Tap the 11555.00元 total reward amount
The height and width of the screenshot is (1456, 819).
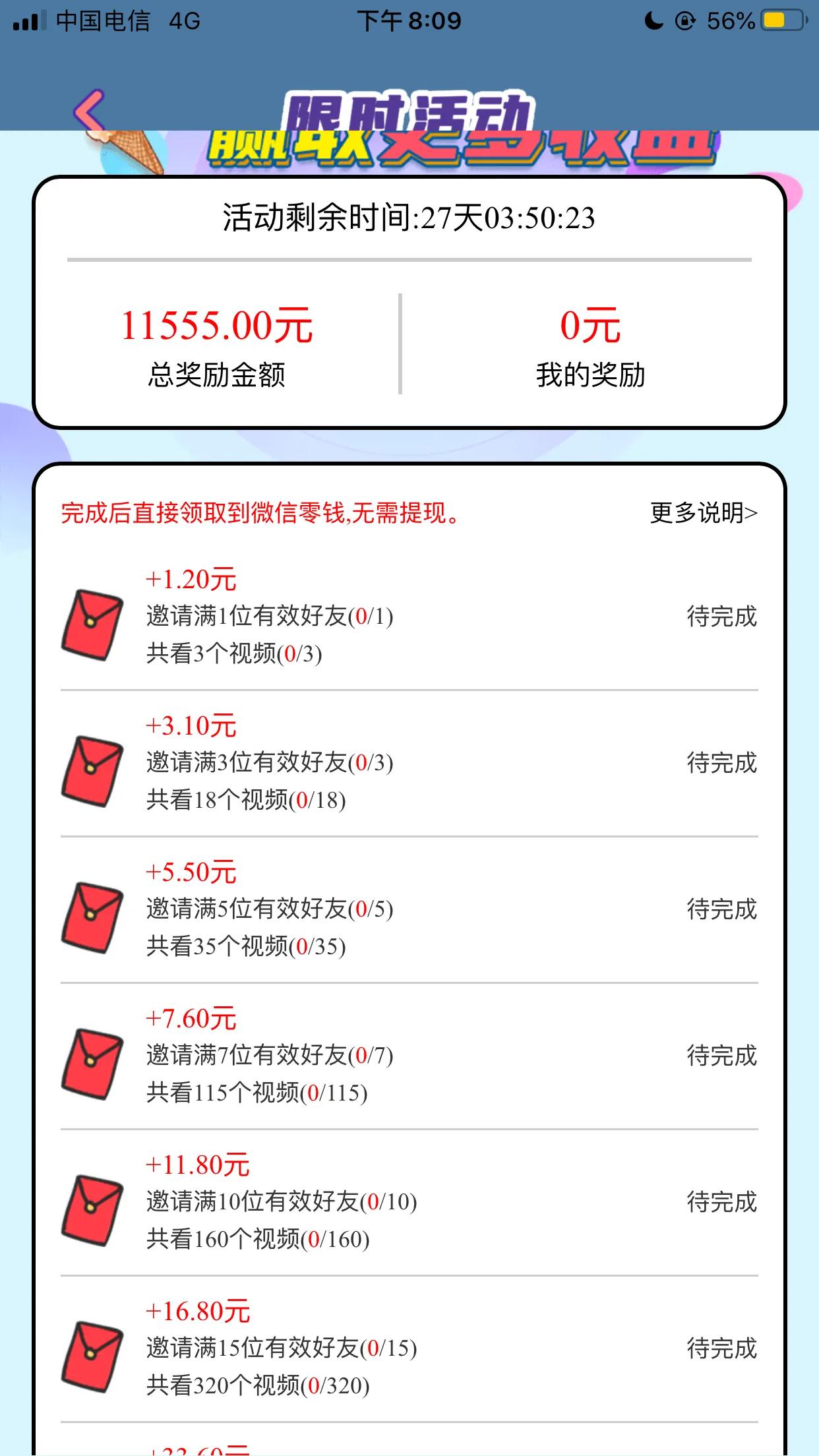(220, 328)
